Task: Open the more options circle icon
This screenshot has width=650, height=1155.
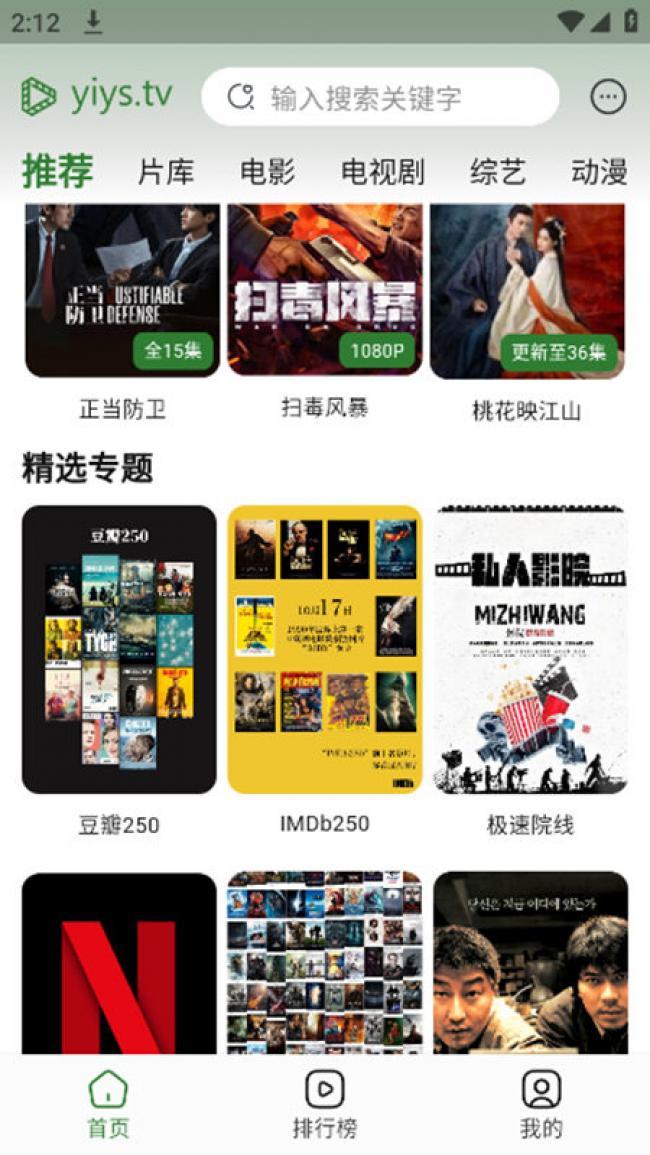Action: (x=608, y=97)
